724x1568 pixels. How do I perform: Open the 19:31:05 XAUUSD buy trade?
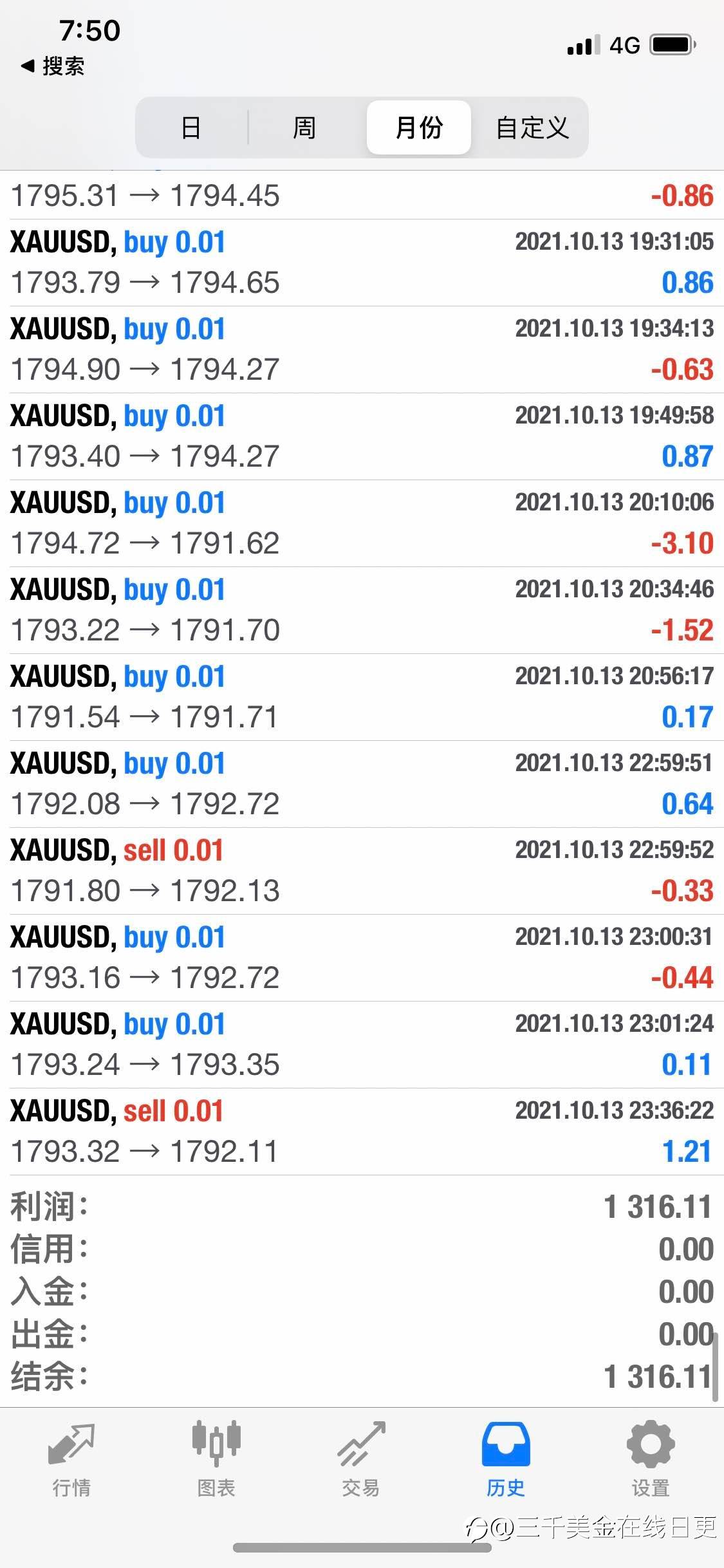pos(362,263)
